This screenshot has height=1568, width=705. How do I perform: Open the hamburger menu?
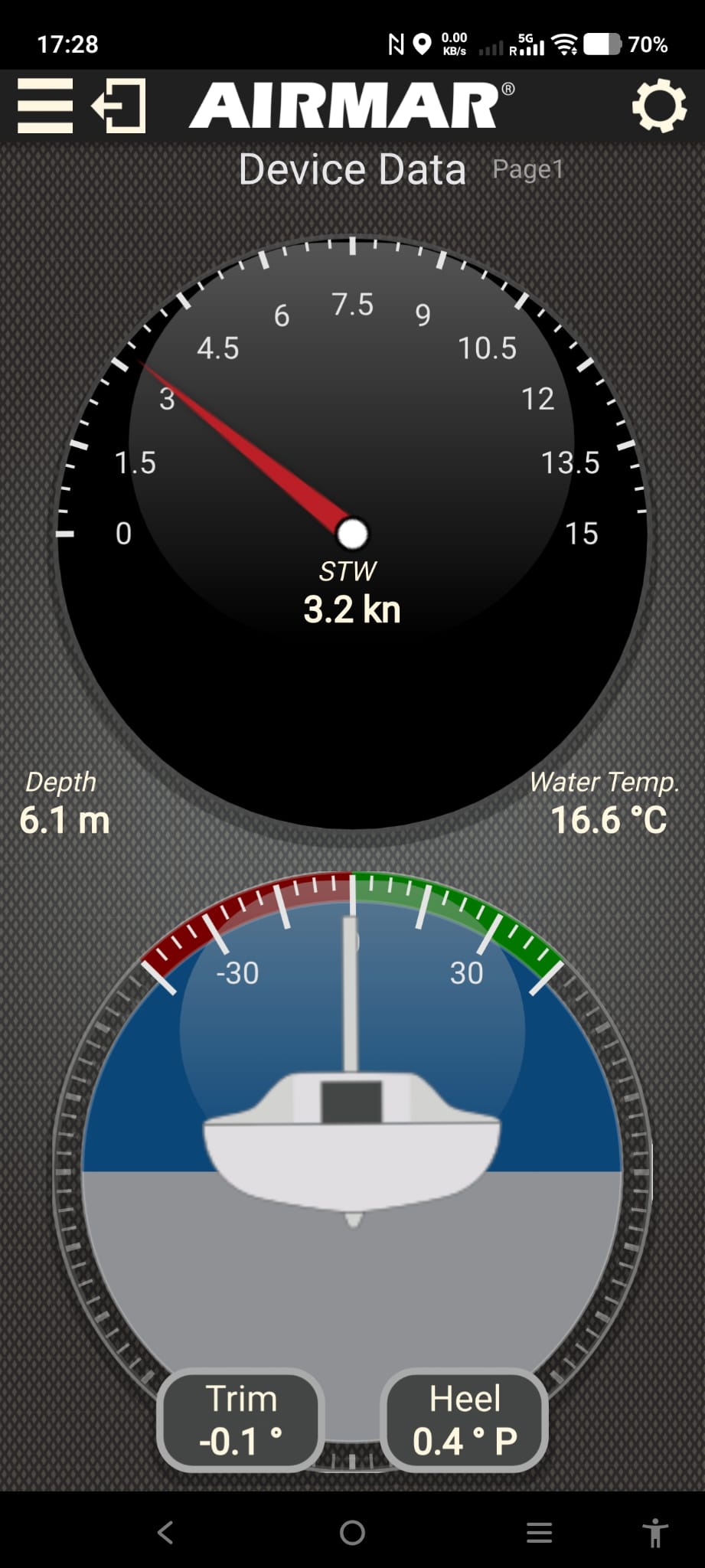pos(45,106)
